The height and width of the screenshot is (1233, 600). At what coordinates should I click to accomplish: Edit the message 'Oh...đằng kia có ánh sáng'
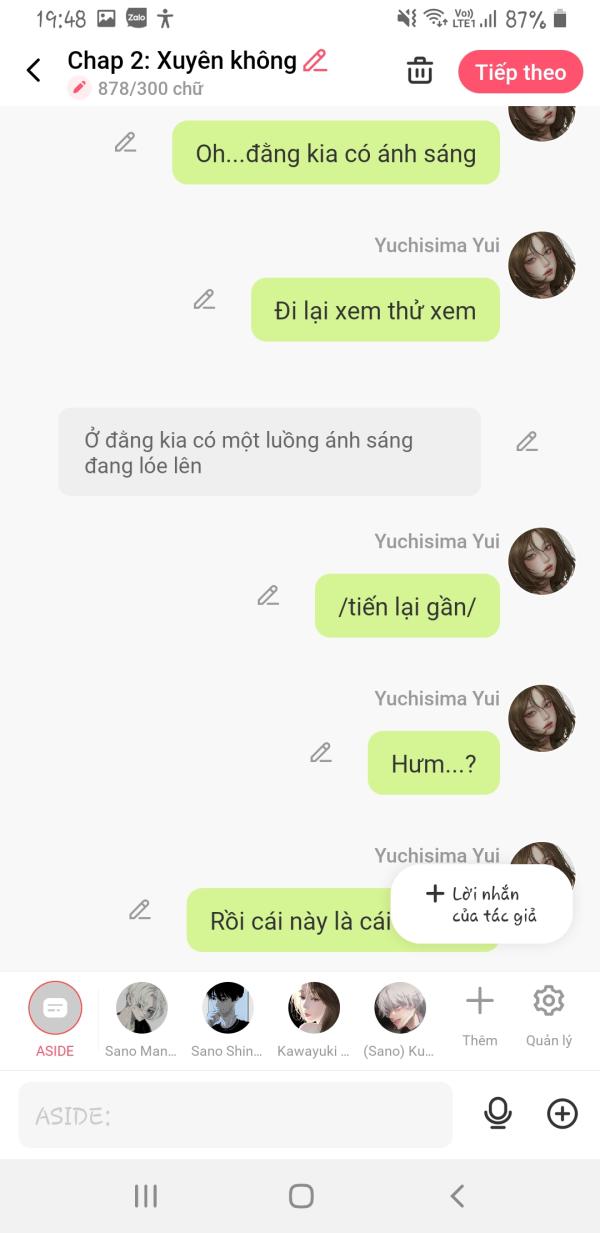[x=125, y=142]
